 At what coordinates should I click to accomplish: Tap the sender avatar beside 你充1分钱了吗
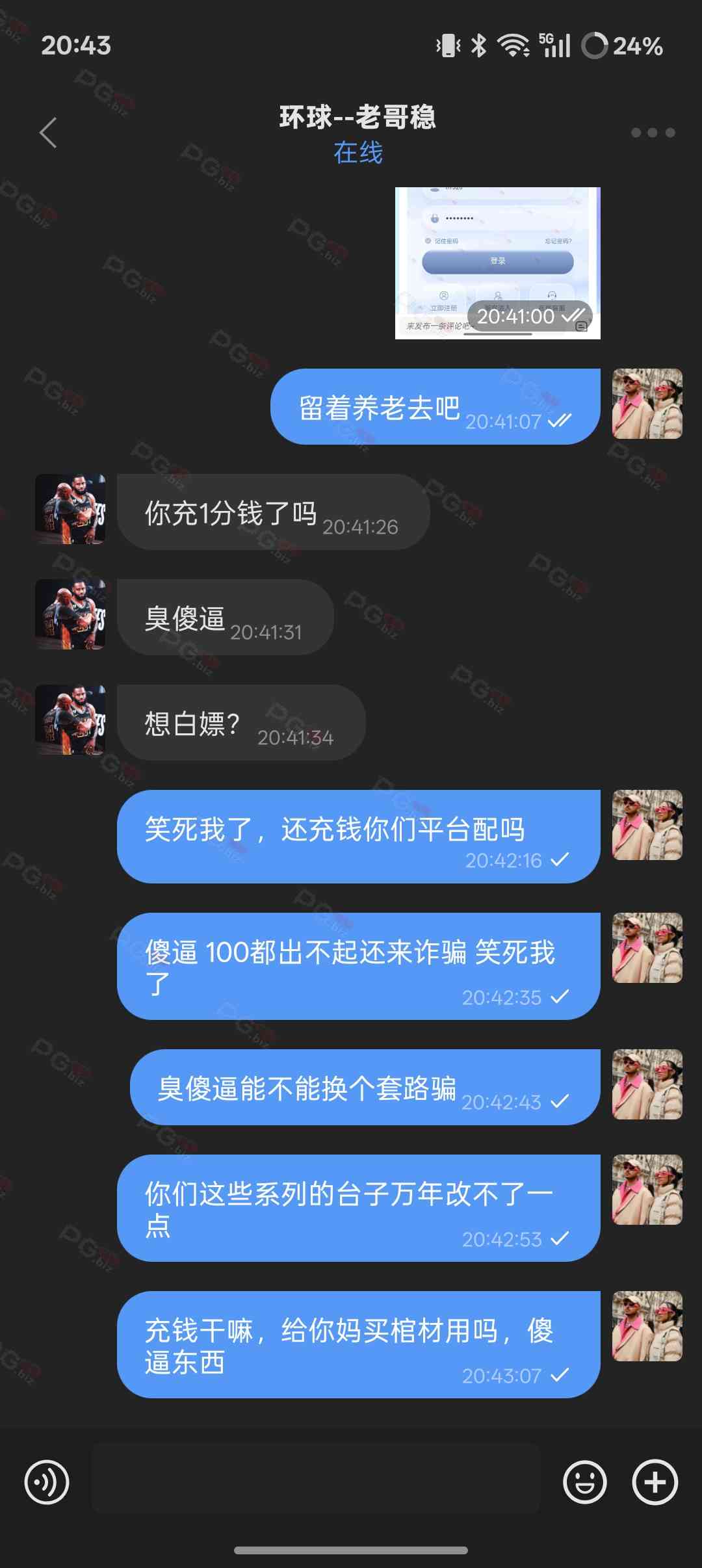coord(70,509)
